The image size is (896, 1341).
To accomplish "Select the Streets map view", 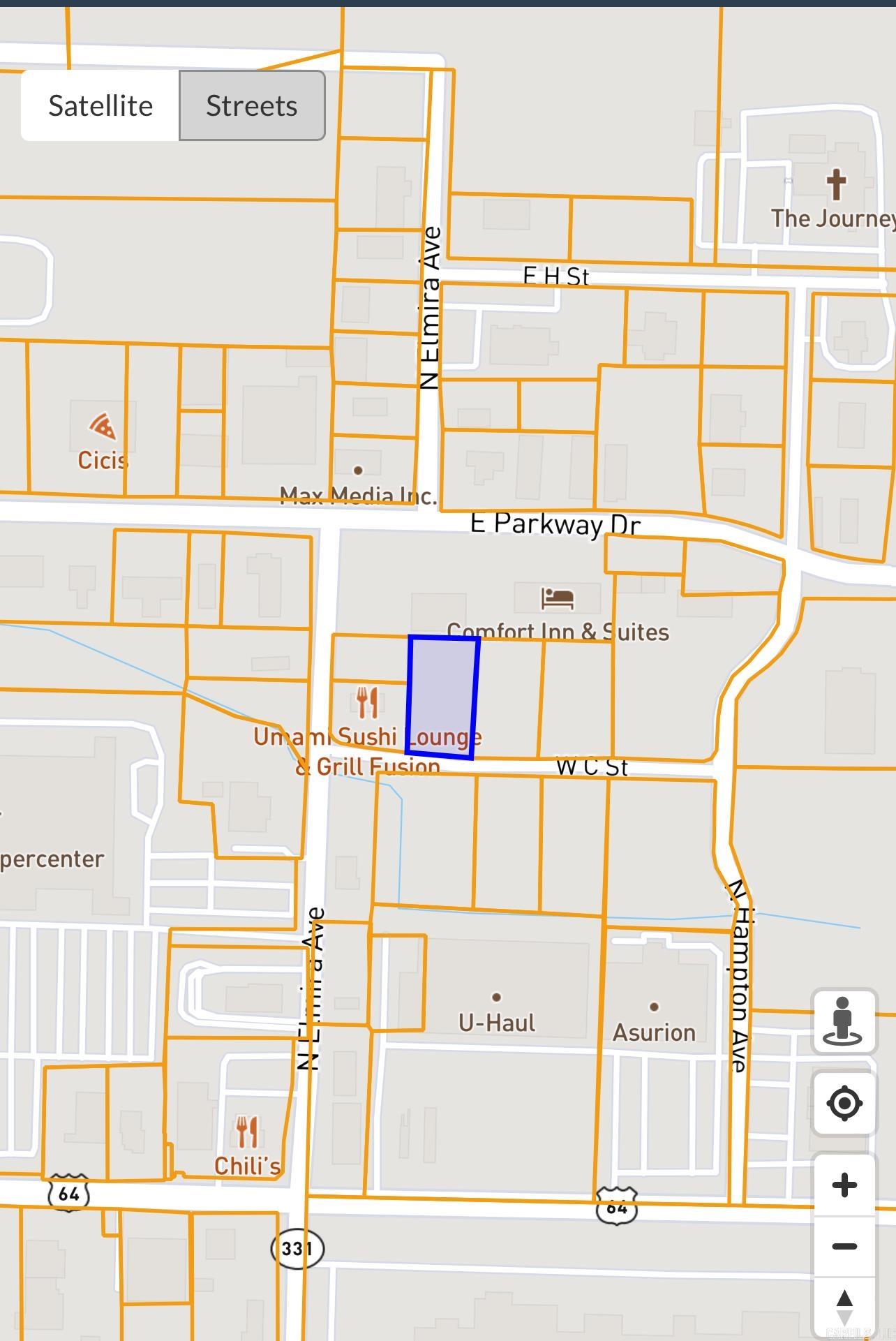I will coord(252,106).
